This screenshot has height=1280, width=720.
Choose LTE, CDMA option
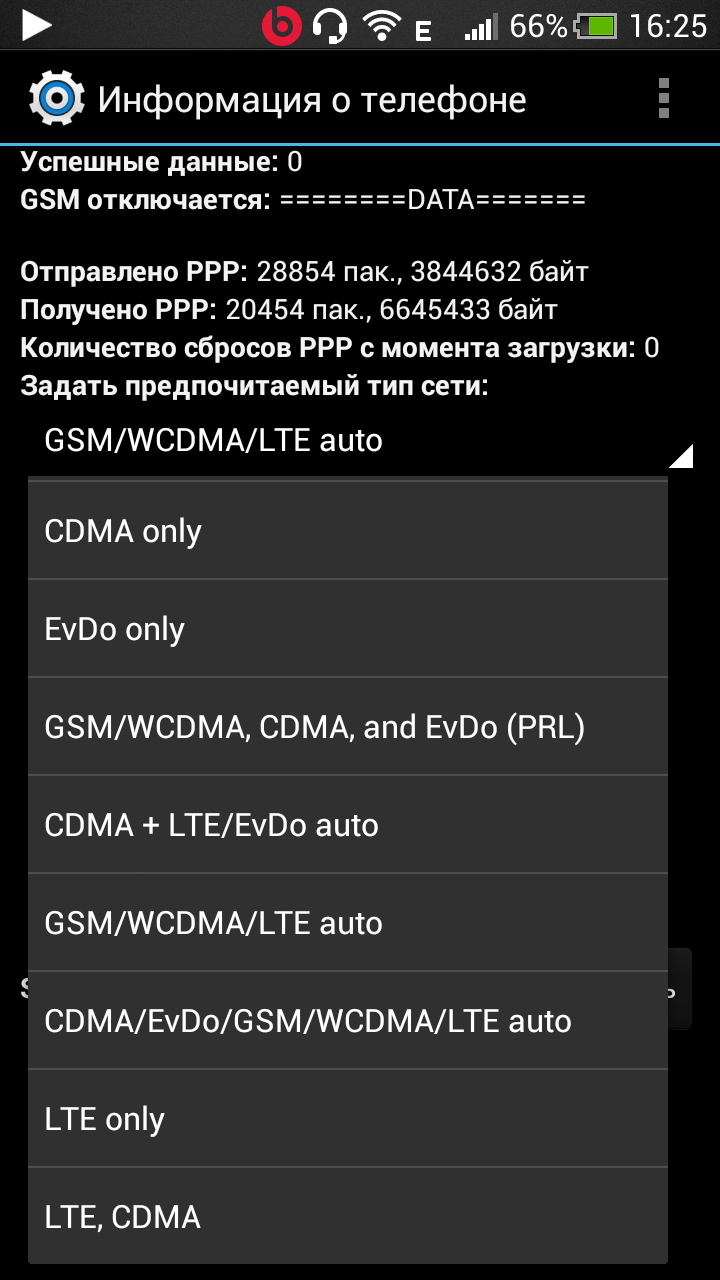[x=347, y=1217]
